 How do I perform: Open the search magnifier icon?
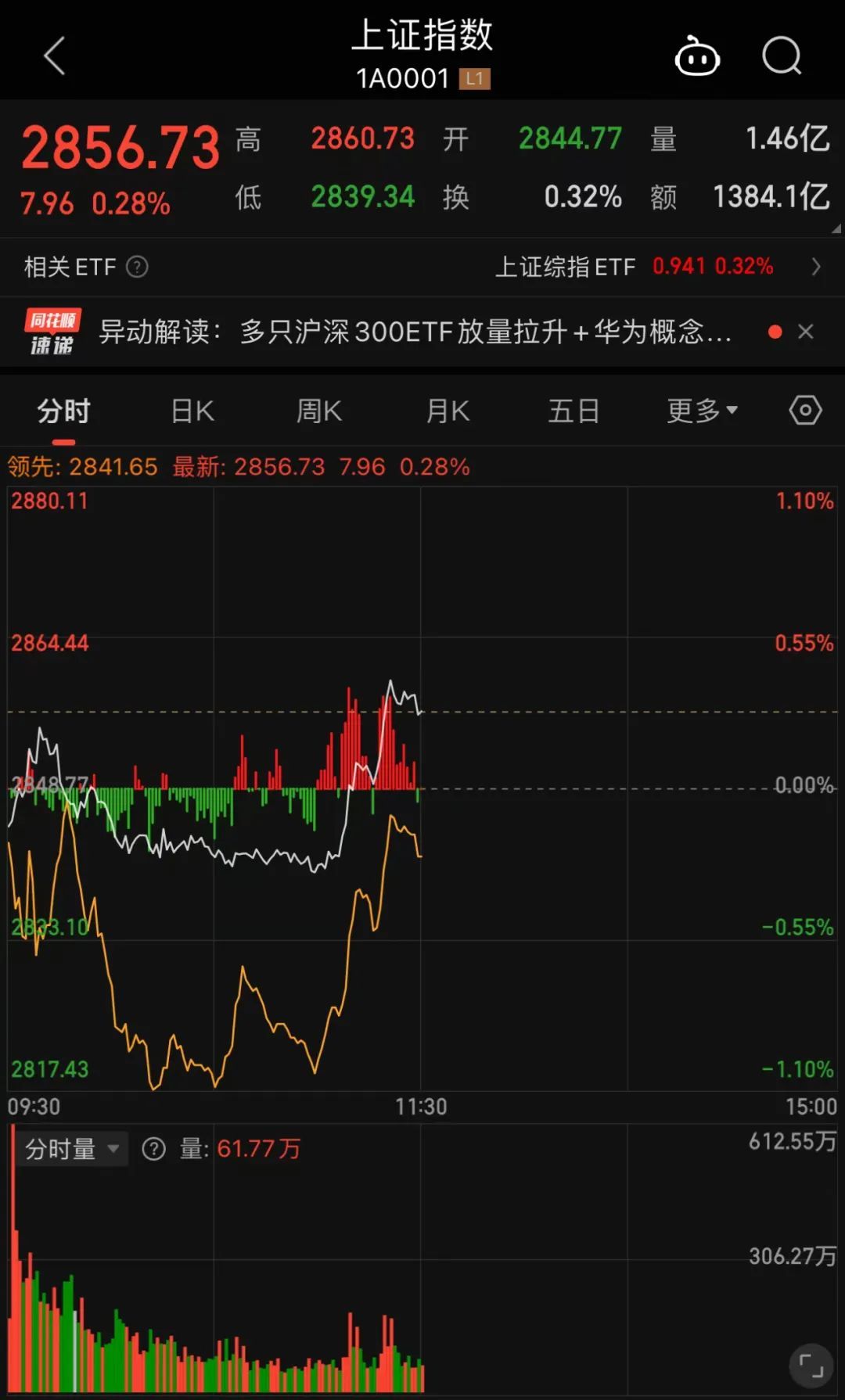click(782, 56)
